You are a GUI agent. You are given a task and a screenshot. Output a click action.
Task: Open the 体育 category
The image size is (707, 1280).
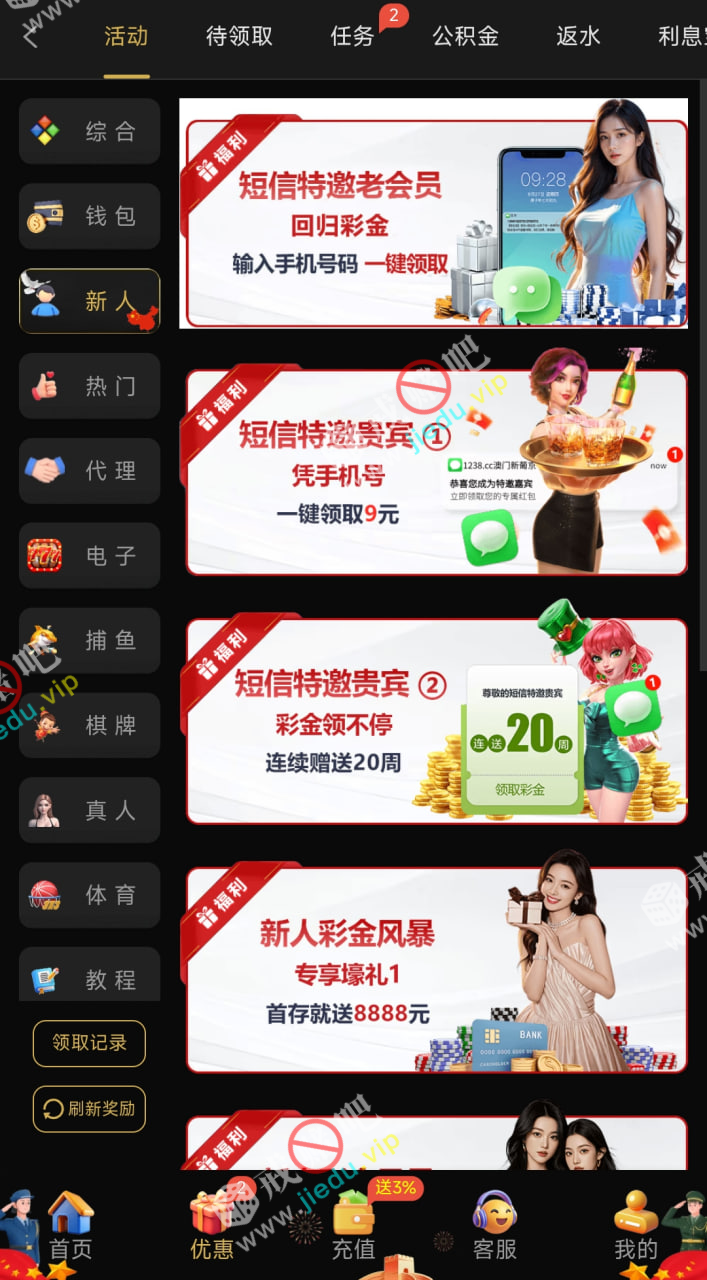point(89,895)
